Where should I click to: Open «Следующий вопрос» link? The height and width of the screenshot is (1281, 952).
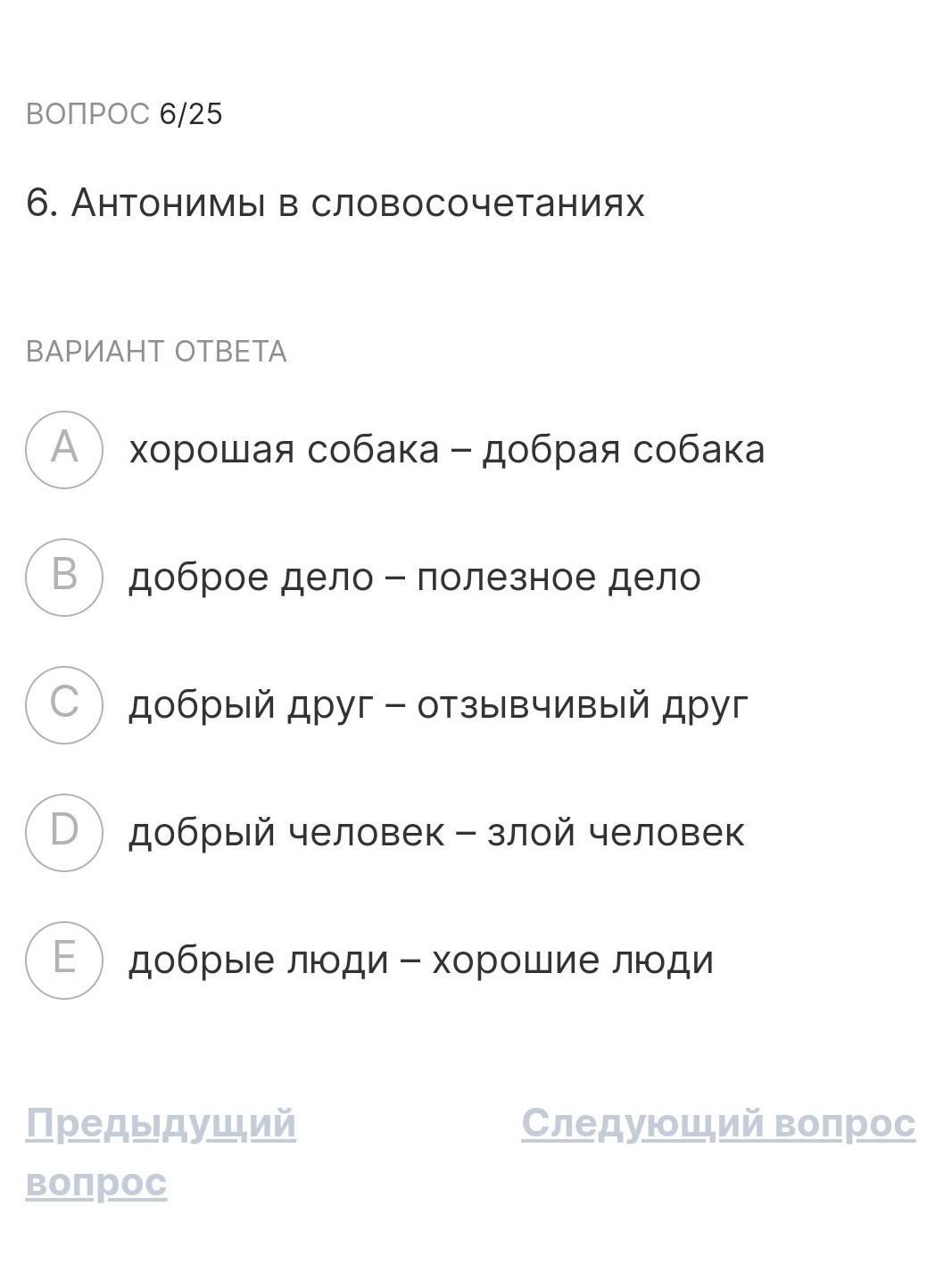click(718, 1124)
